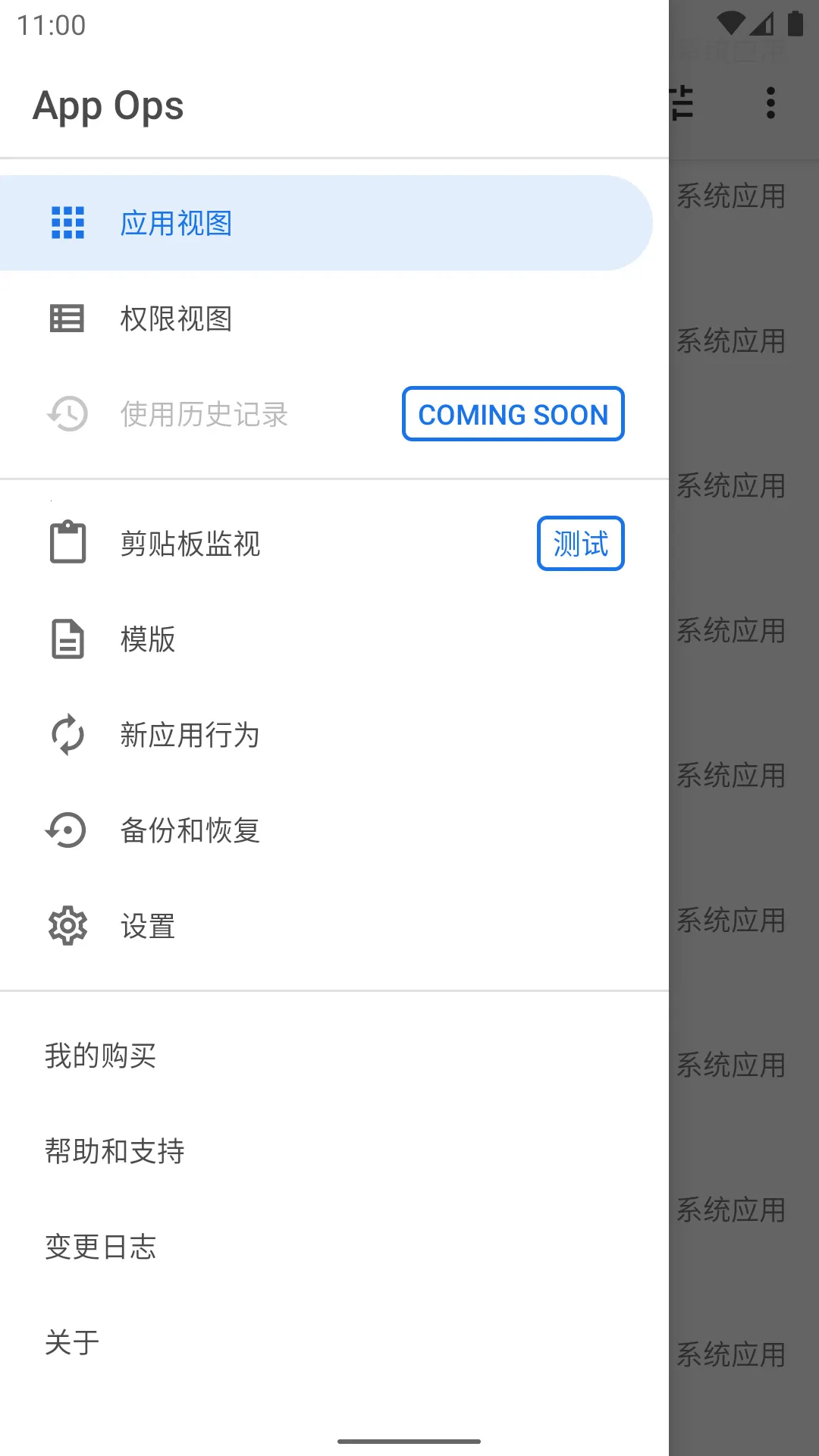Select the clipboard icon for 剪贴板监视
The image size is (819, 1456).
tap(67, 543)
